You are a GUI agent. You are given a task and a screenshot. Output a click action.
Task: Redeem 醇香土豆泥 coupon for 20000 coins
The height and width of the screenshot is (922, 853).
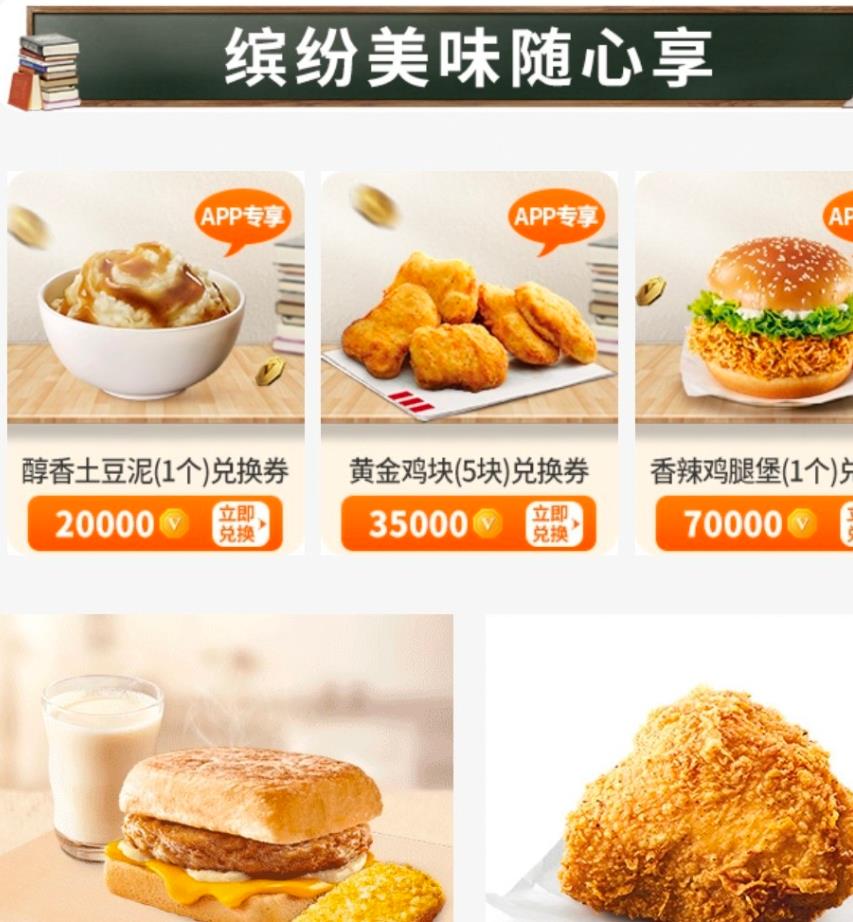click(x=240, y=523)
